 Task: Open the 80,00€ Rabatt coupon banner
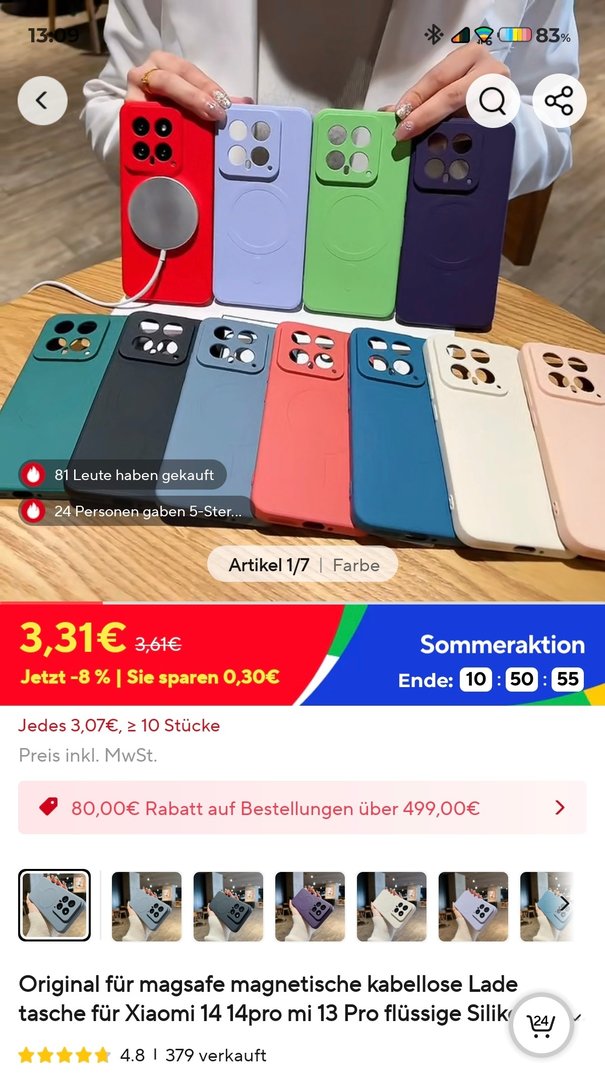pos(302,808)
